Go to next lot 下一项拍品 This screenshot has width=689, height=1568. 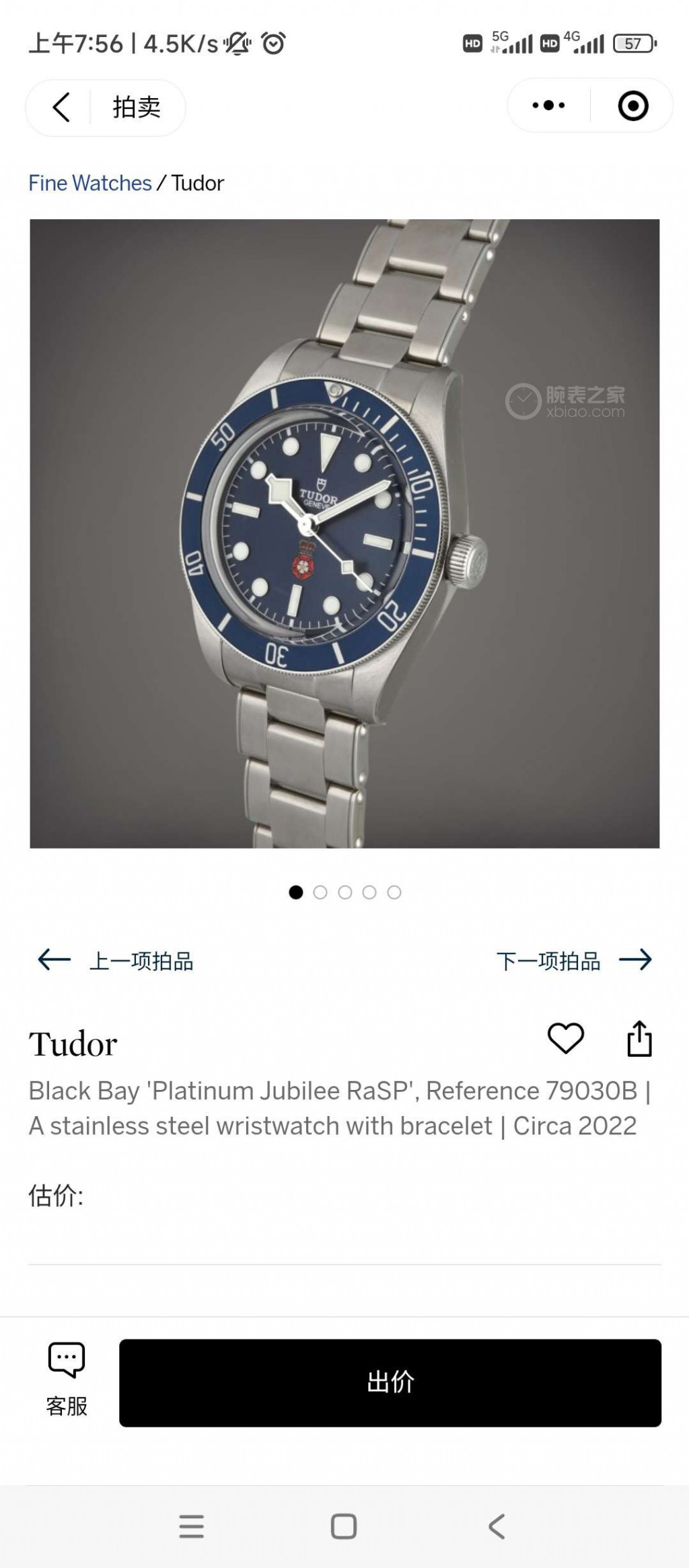(x=574, y=960)
